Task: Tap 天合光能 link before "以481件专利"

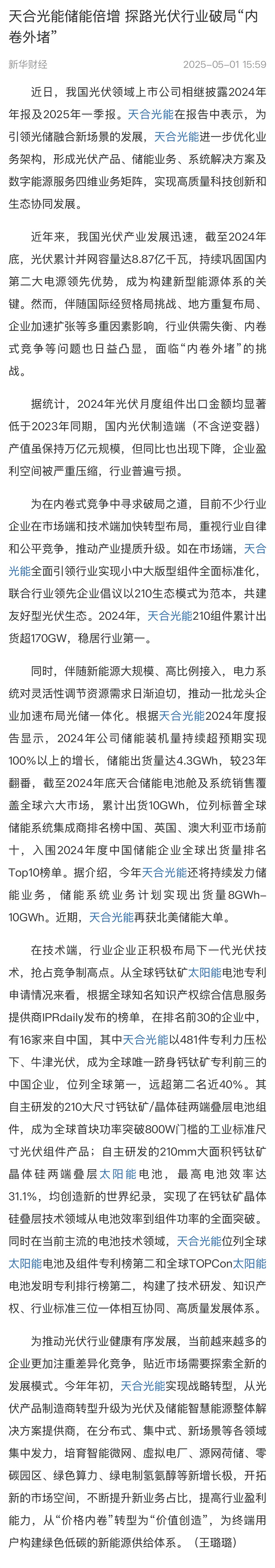Action: pos(145,1039)
